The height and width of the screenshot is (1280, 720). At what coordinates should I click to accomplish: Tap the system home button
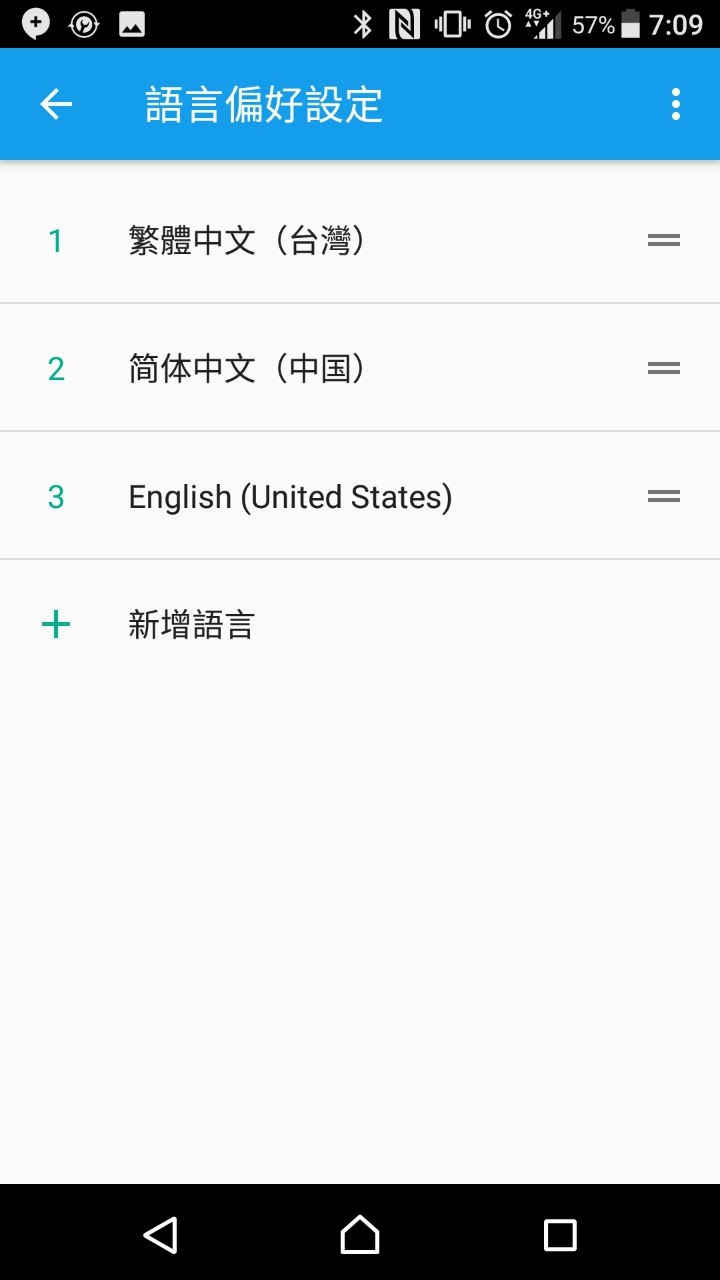tap(360, 1235)
